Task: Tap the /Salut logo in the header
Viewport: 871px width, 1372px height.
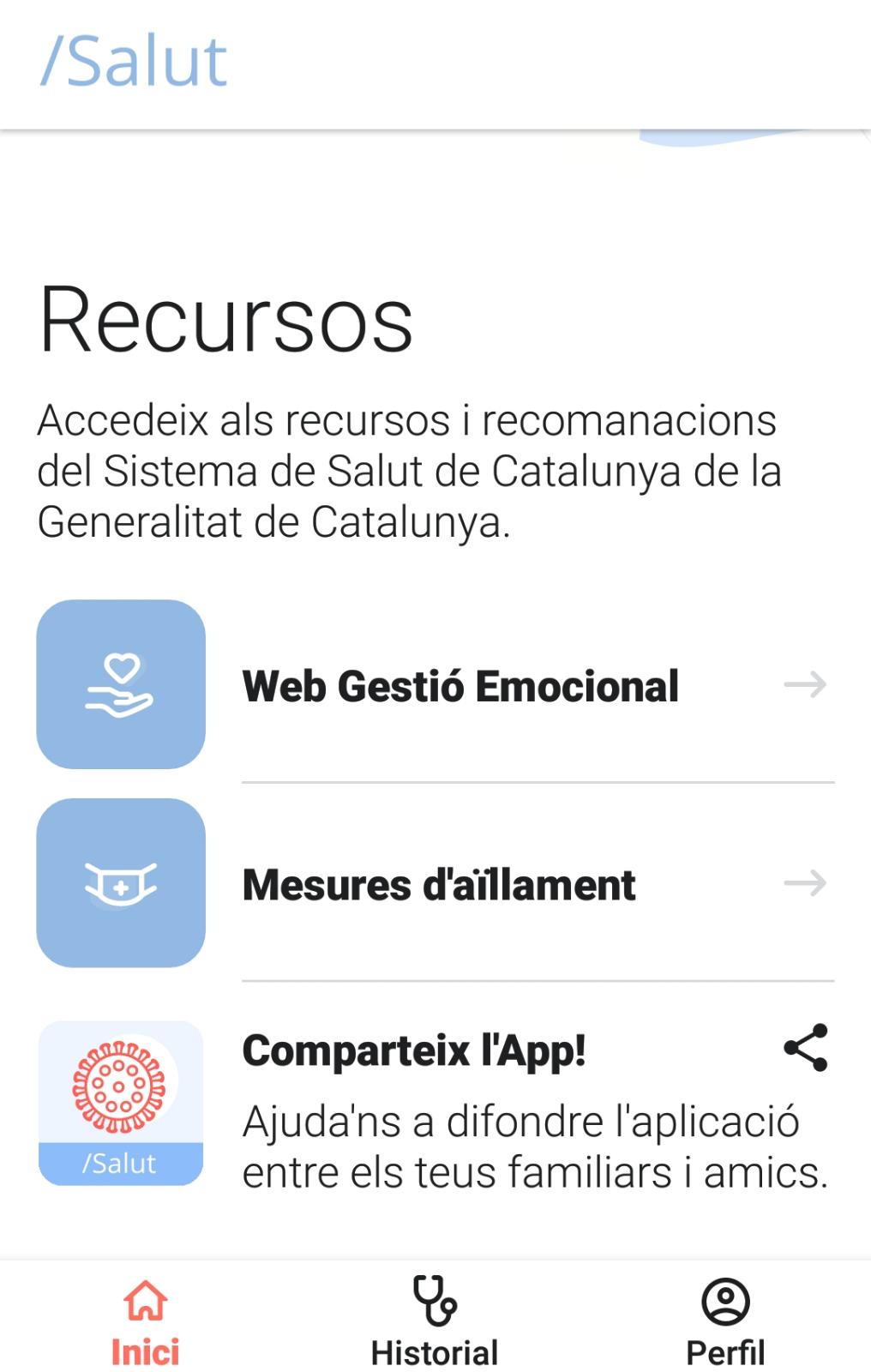Action: 133,58
